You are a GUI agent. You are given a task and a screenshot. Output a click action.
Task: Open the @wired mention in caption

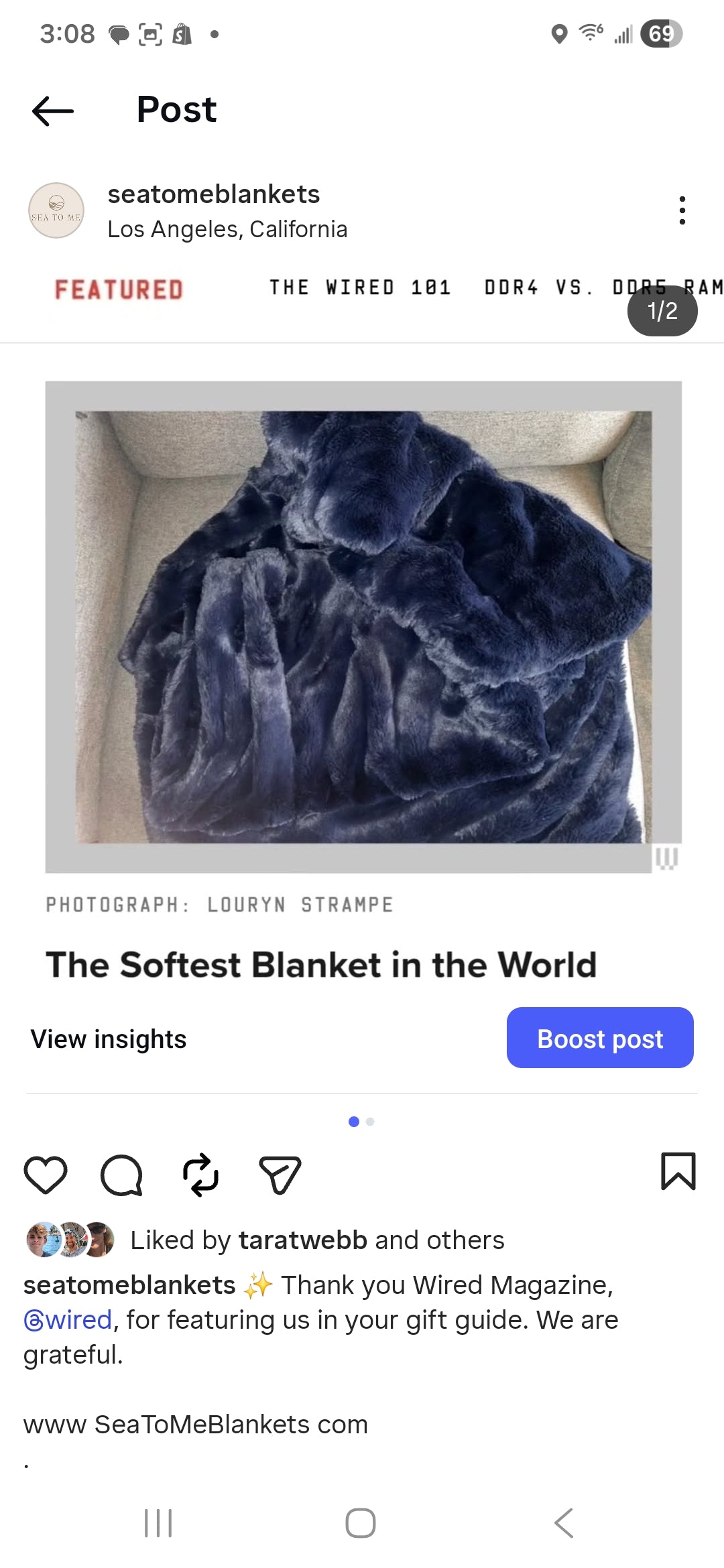pyautogui.click(x=68, y=1320)
